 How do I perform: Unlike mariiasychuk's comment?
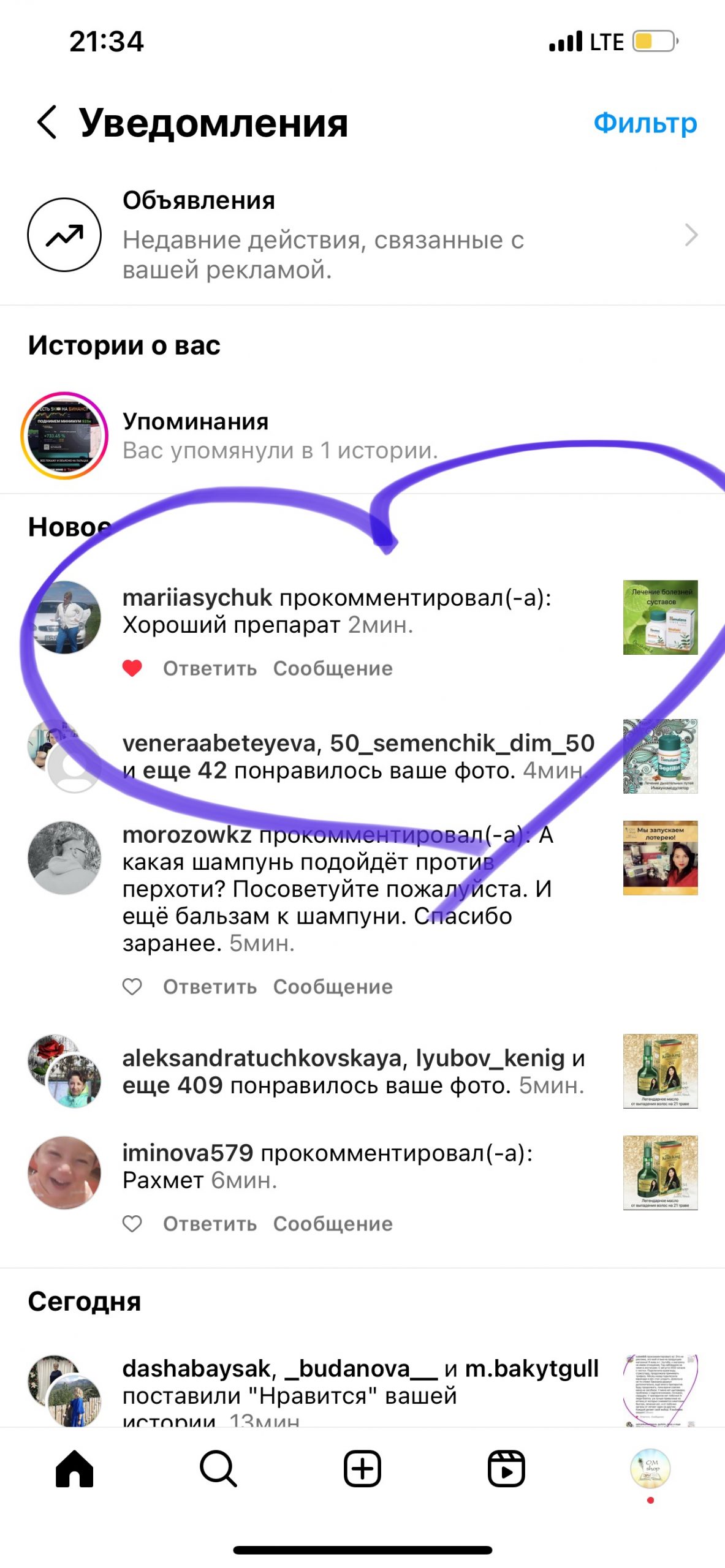(x=132, y=668)
